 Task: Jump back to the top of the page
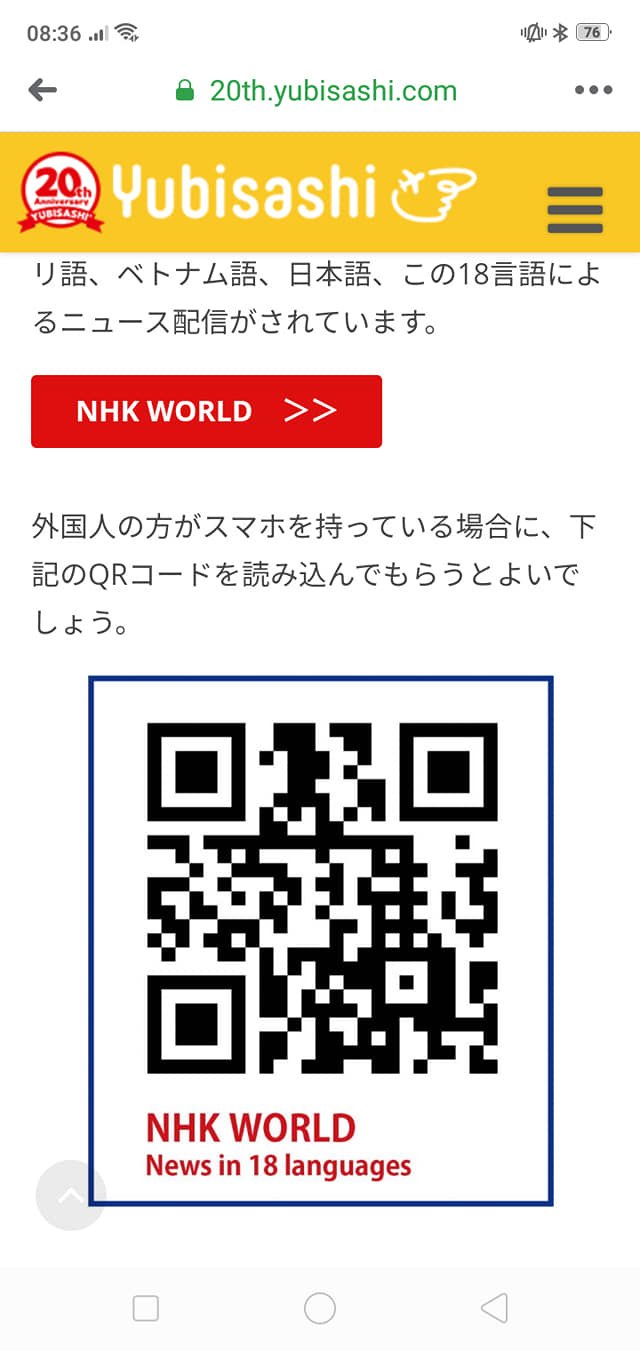pos(70,1195)
